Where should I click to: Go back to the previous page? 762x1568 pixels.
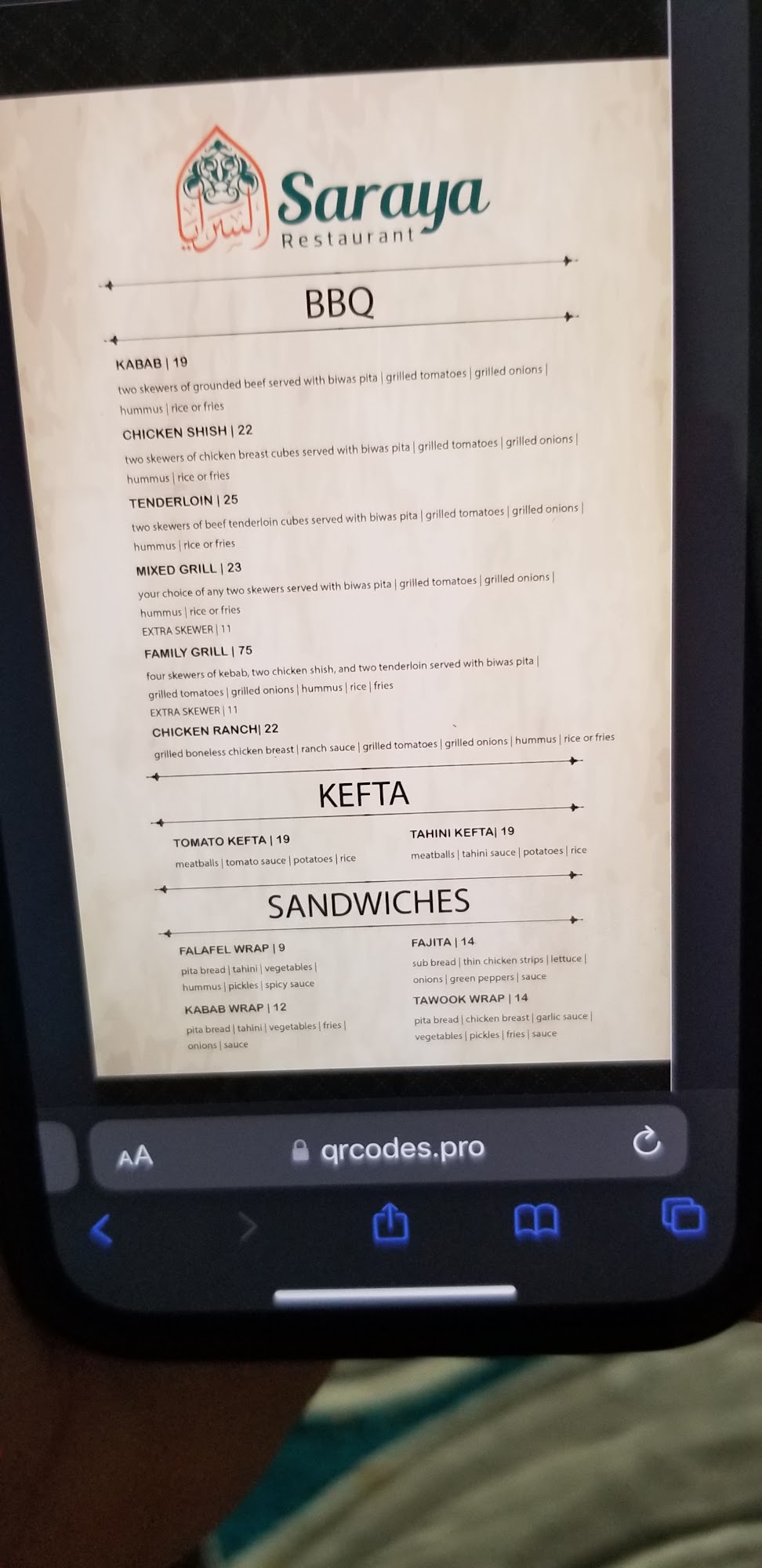point(102,1229)
